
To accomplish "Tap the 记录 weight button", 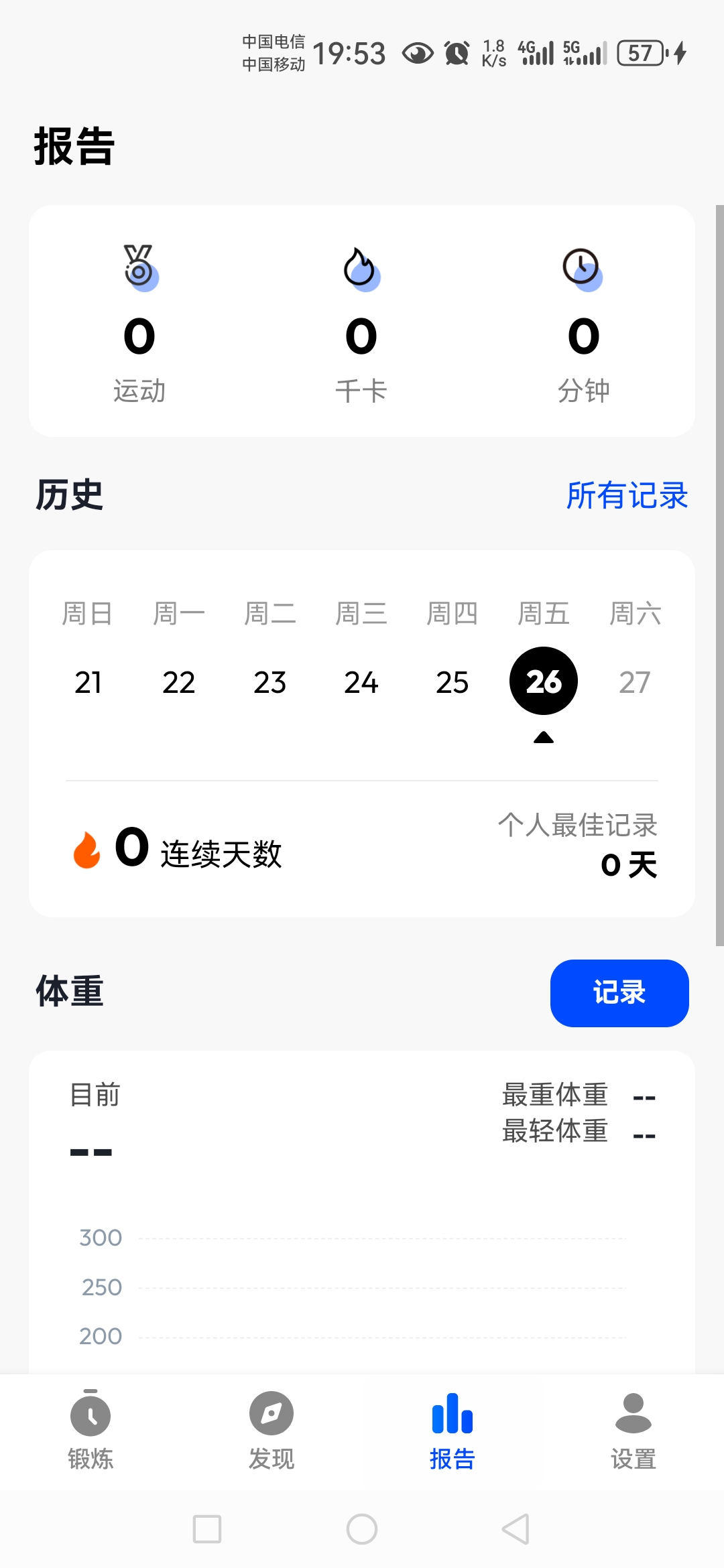I will [619, 992].
